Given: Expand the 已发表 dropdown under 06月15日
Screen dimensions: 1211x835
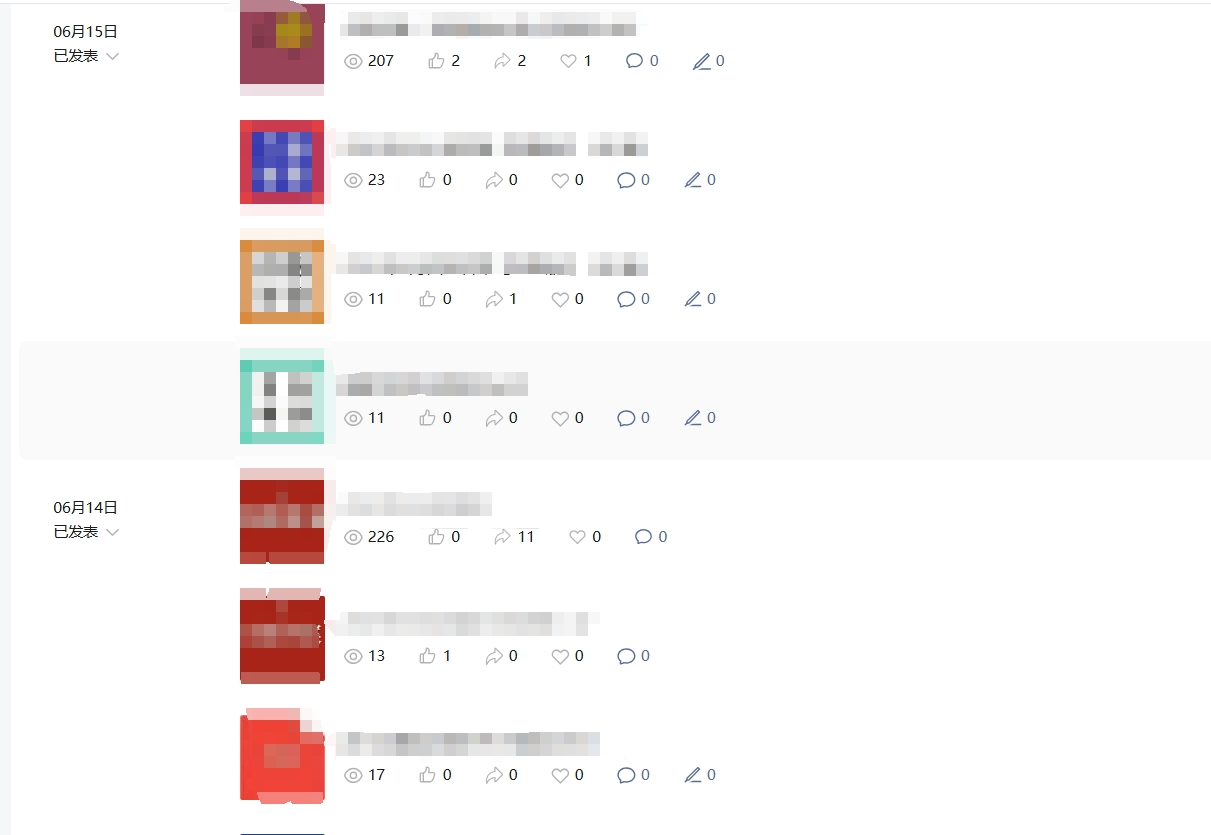Looking at the screenshot, I should click(112, 56).
